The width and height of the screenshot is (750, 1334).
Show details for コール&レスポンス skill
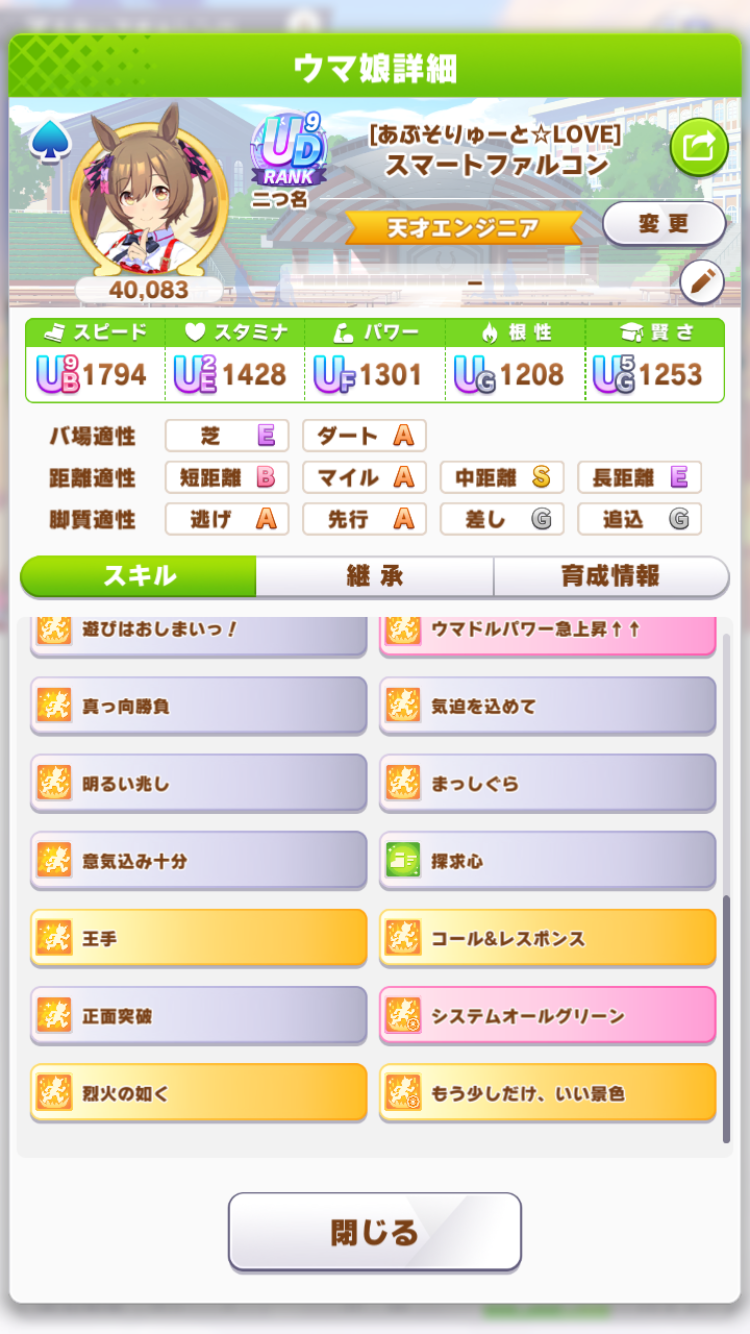547,939
